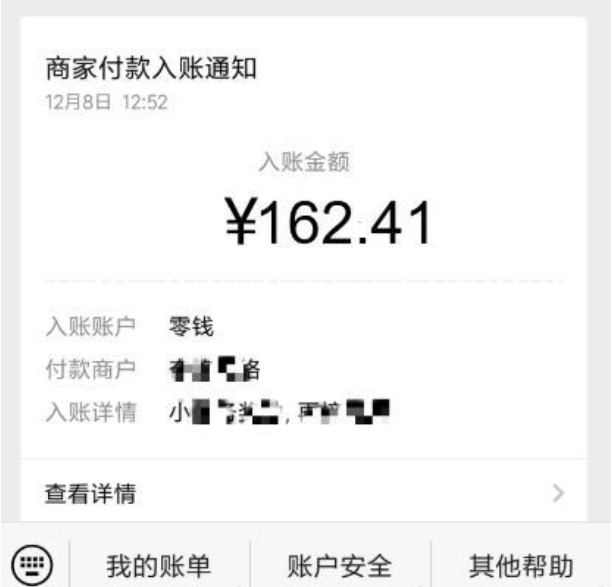Image resolution: width=612 pixels, height=587 pixels.
Task: Open 我的账单 menu
Action: 160,565
